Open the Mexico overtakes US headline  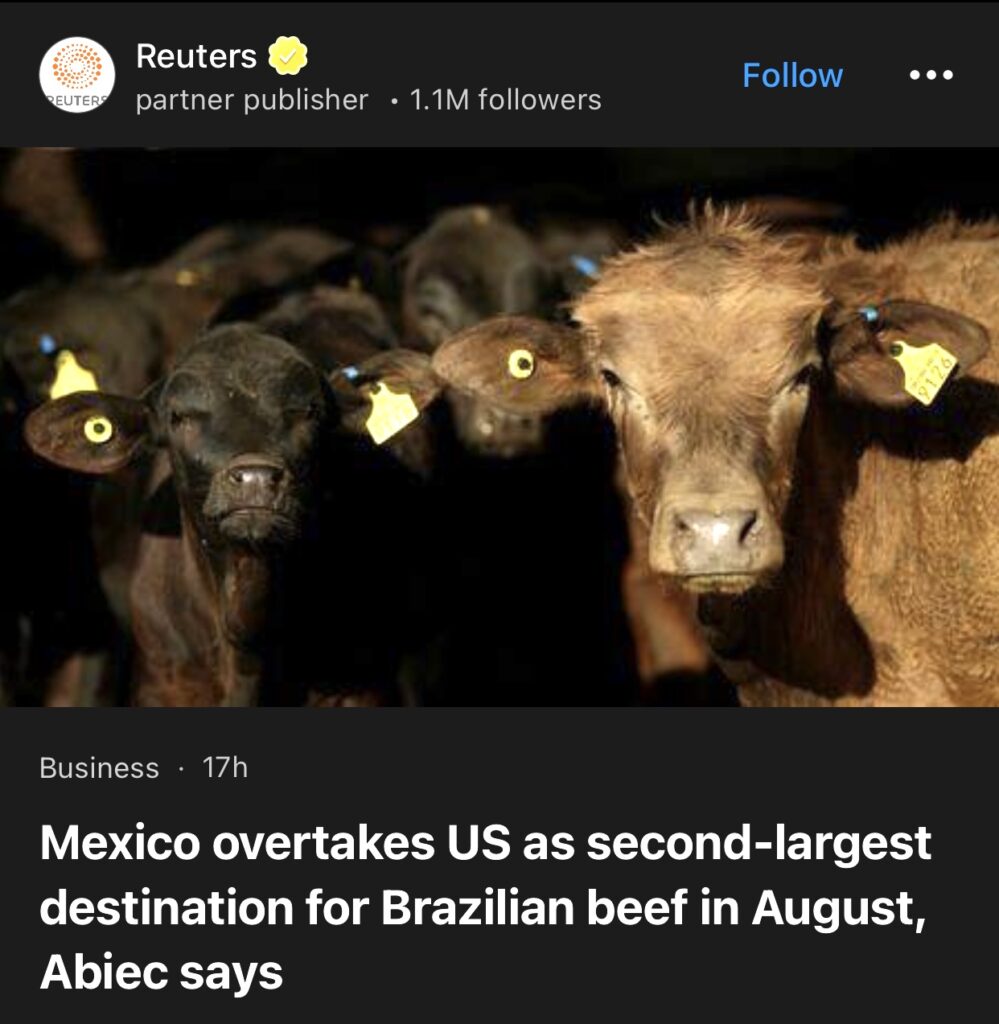click(x=485, y=907)
